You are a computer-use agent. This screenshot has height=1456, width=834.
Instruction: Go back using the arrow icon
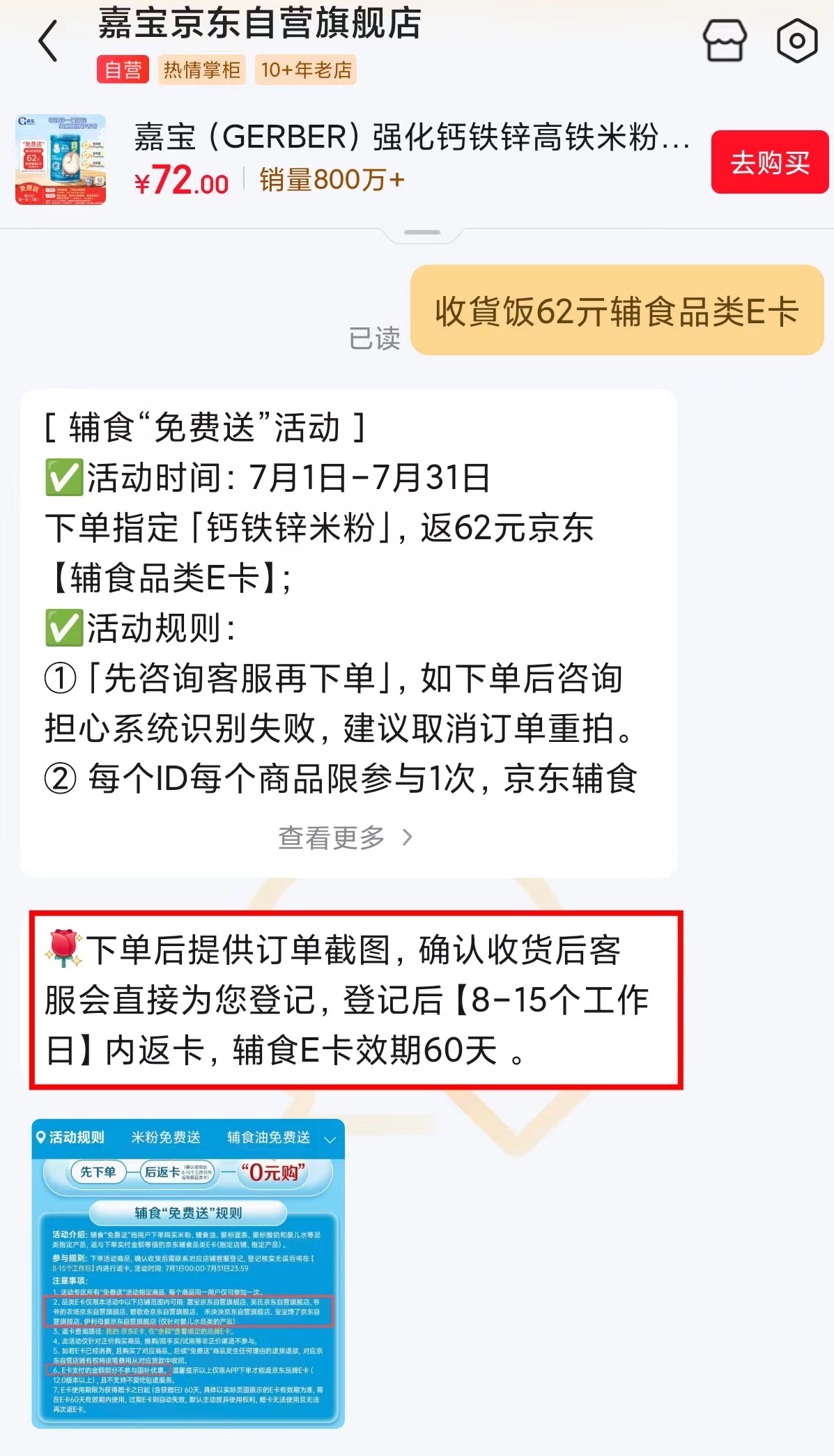48,41
